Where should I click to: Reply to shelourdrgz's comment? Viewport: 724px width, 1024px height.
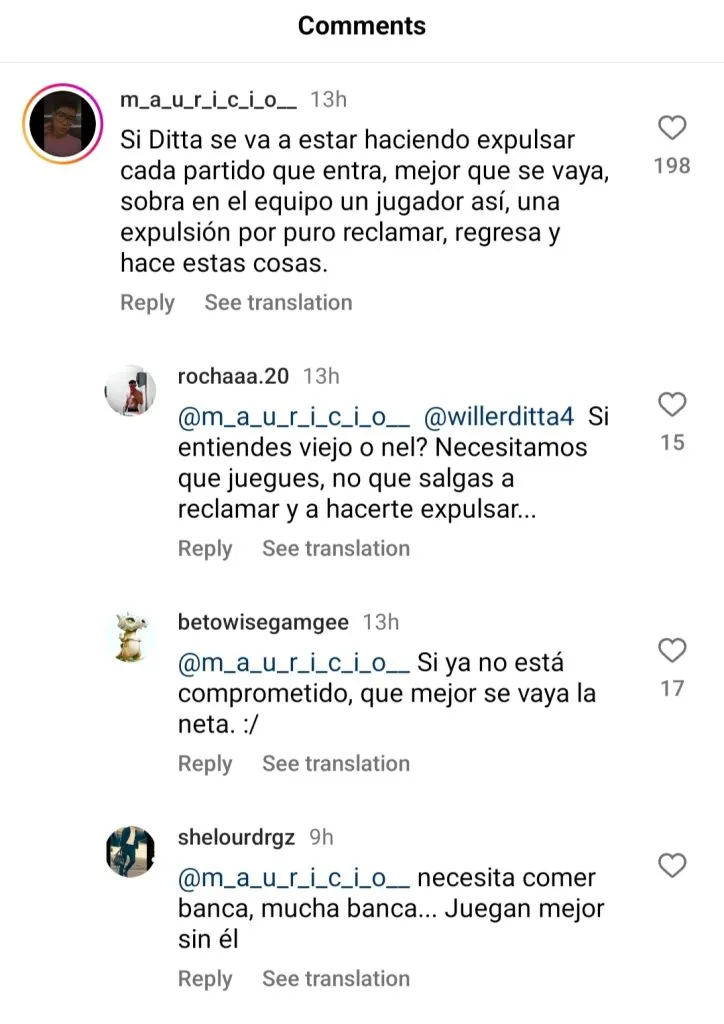tap(205, 979)
